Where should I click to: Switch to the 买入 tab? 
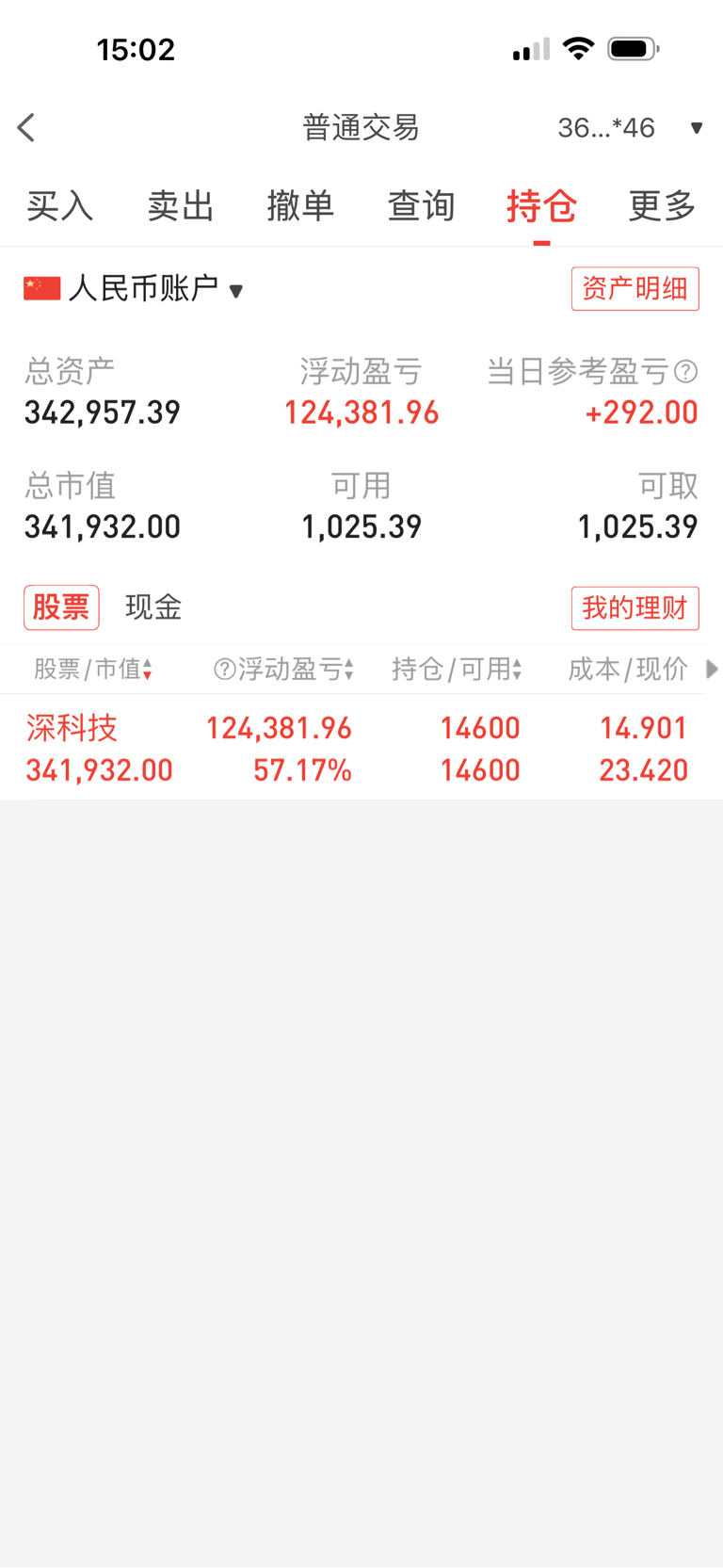coord(59,205)
